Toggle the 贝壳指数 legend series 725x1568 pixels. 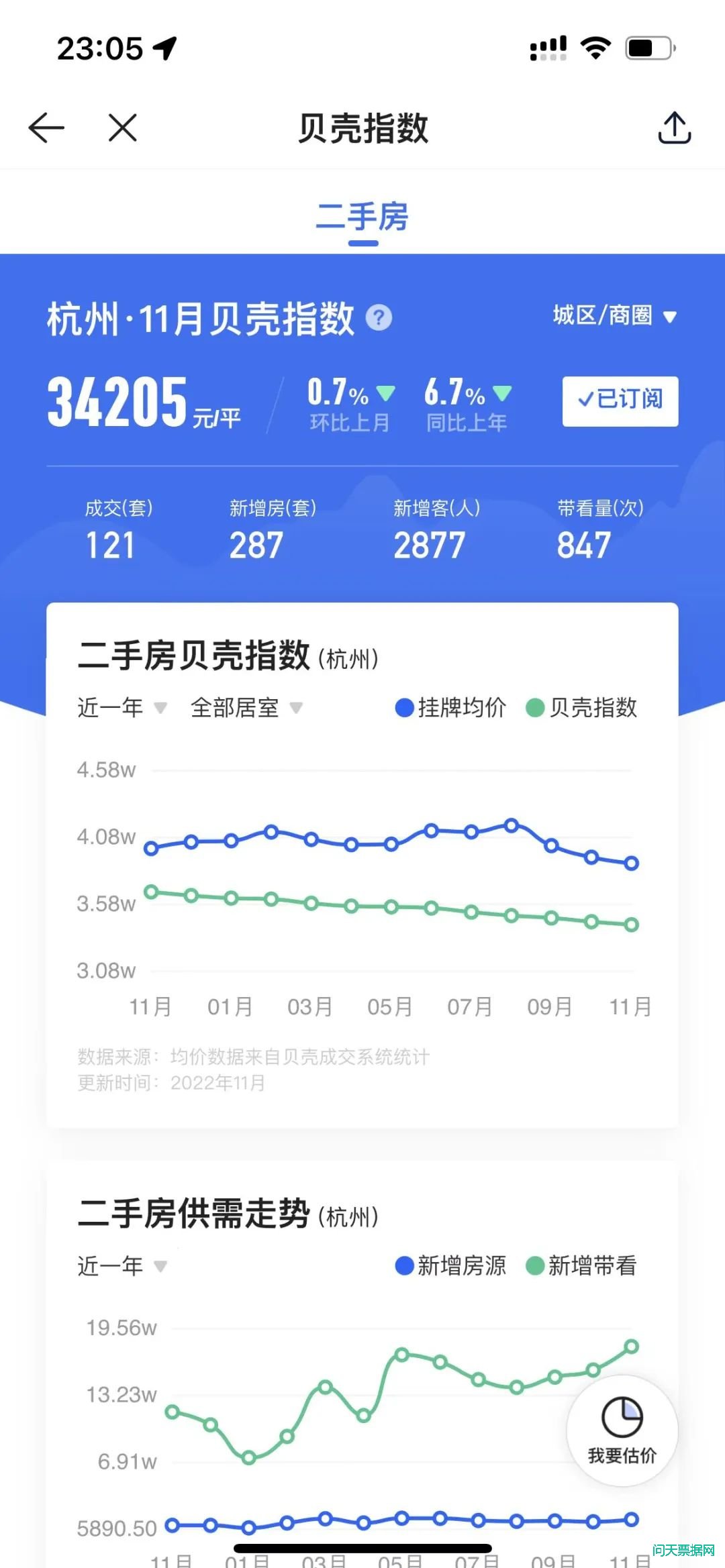581,707
